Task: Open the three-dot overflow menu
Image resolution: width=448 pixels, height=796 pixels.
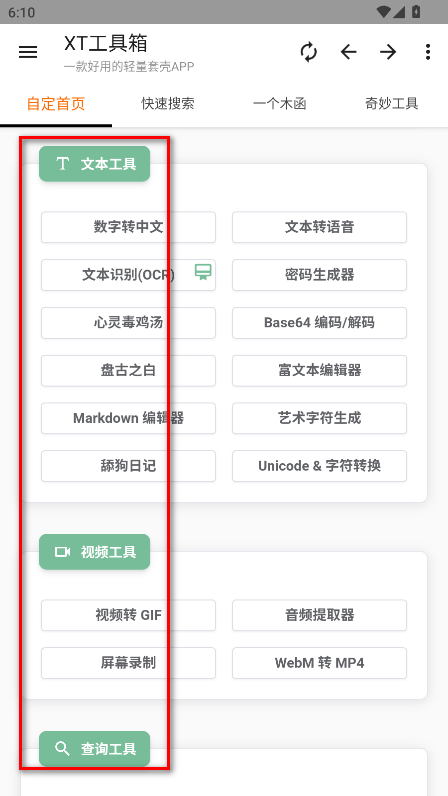Action: point(428,52)
